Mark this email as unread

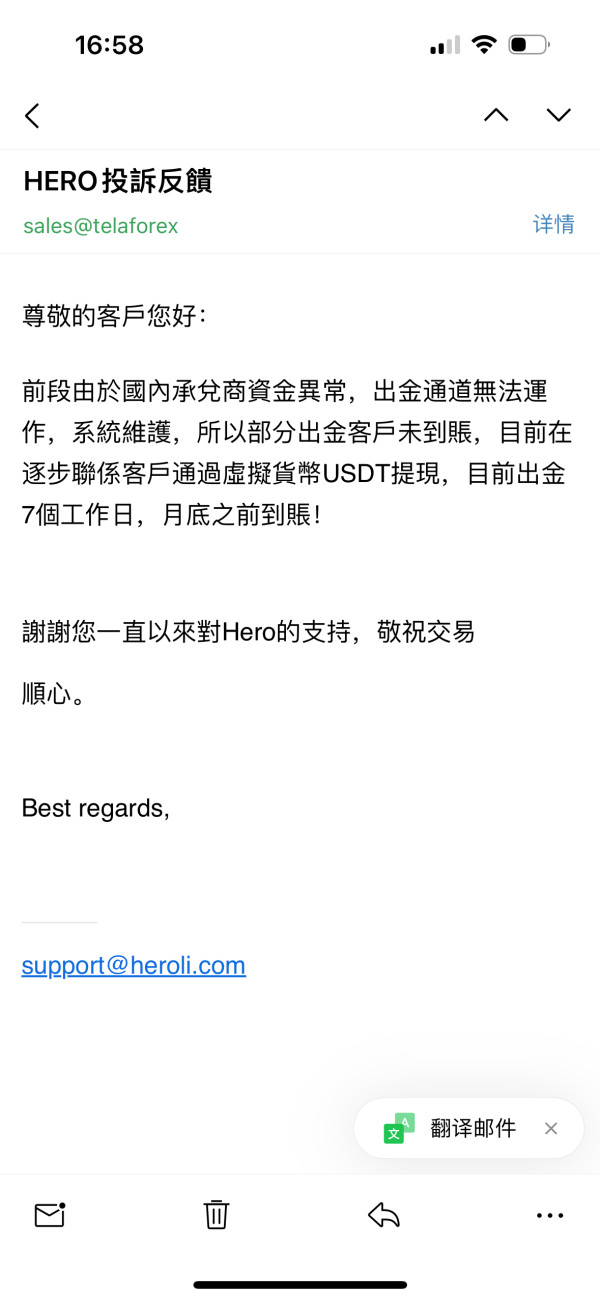[x=49, y=1214]
